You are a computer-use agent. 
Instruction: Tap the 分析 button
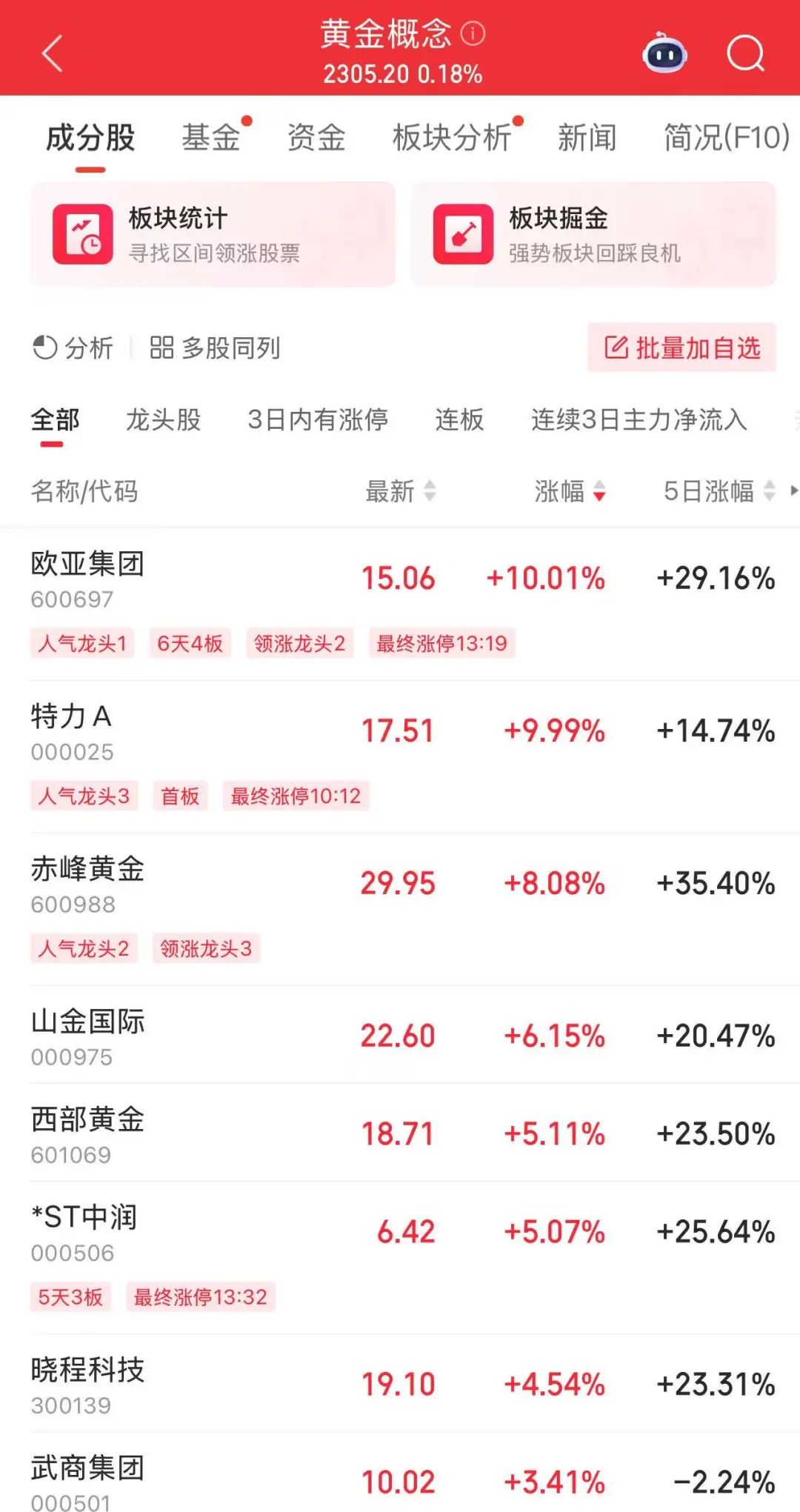click(74, 347)
